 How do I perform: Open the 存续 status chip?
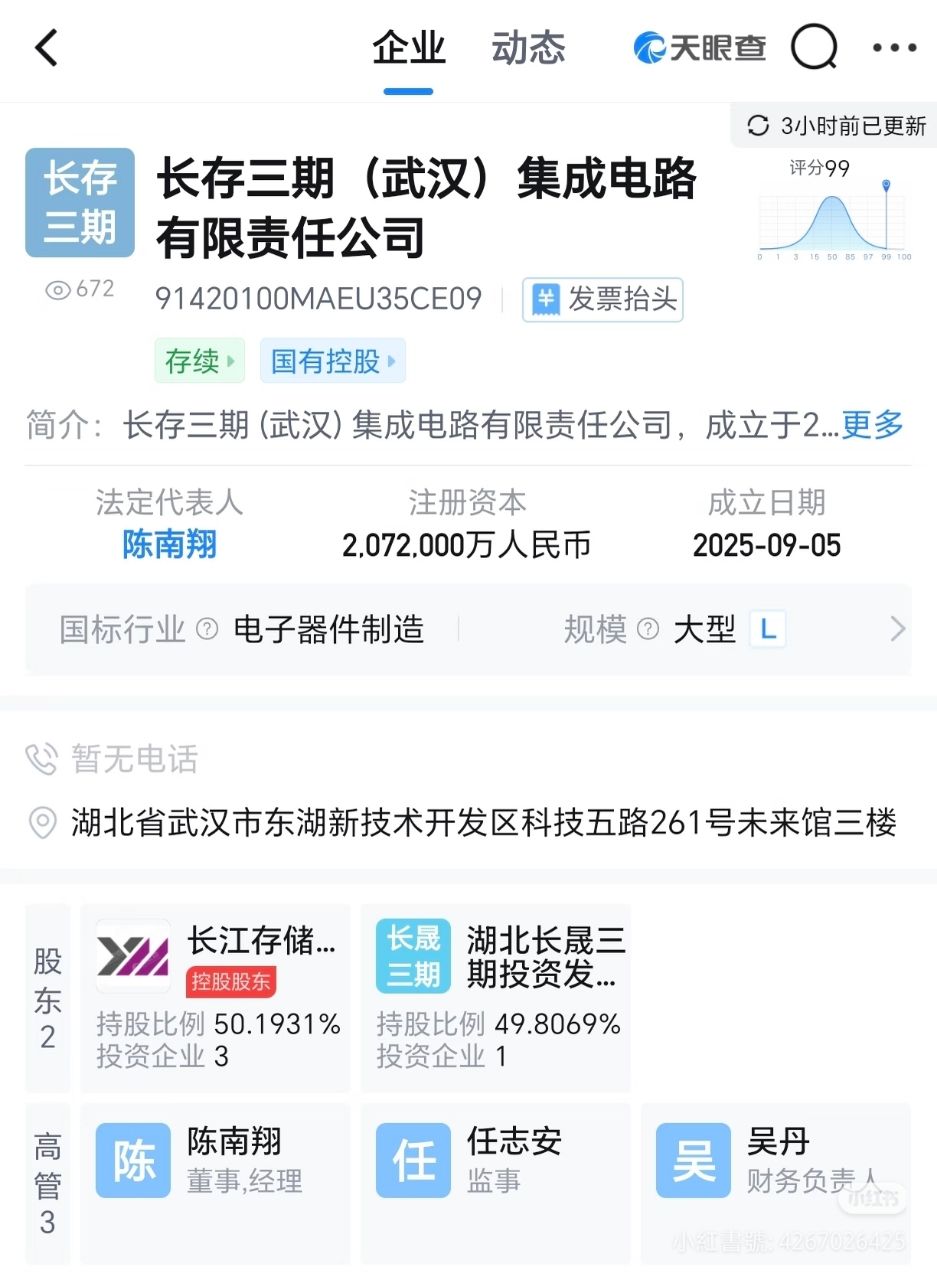(199, 361)
